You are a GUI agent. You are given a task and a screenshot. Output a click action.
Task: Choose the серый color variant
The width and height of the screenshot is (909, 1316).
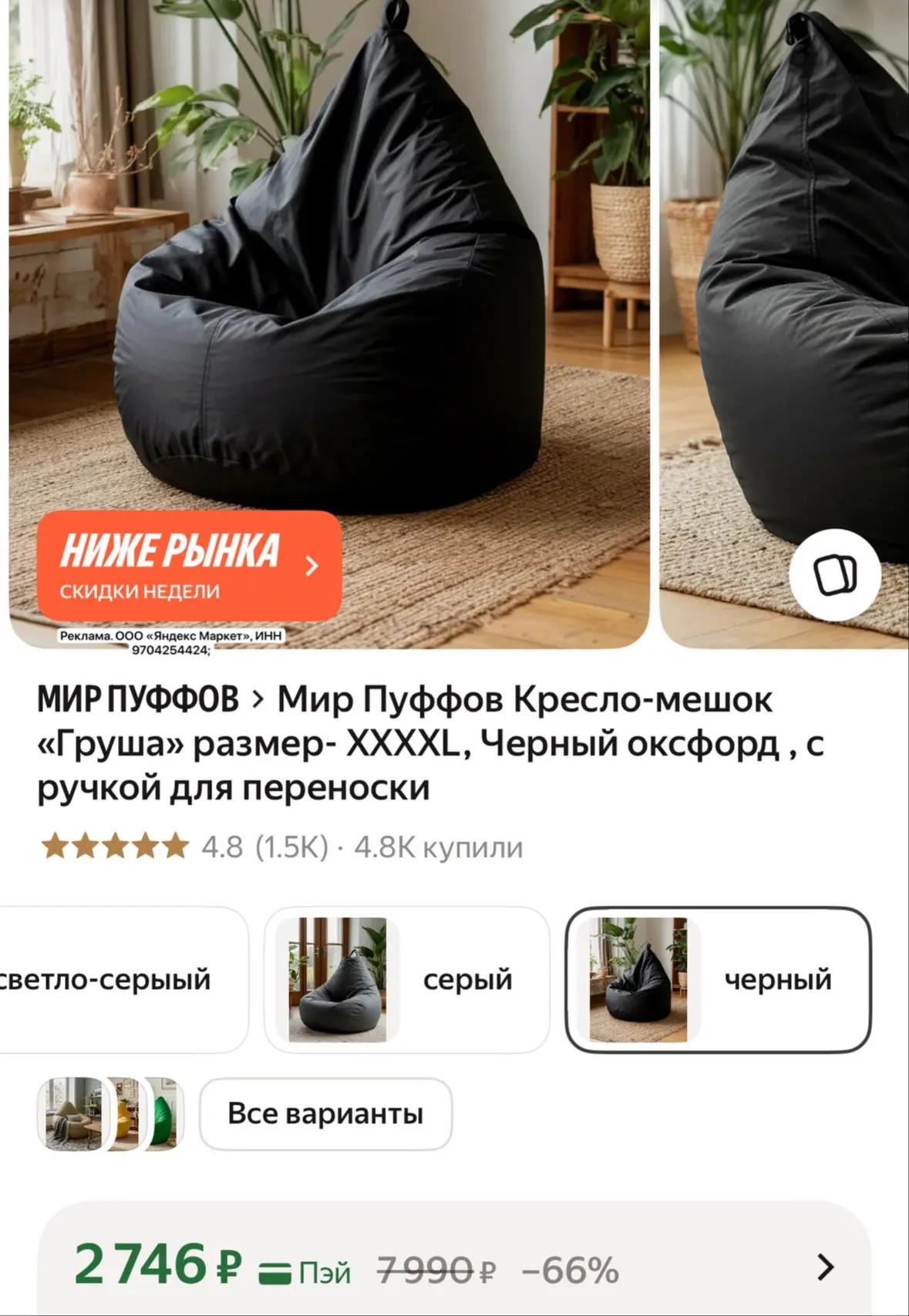406,979
